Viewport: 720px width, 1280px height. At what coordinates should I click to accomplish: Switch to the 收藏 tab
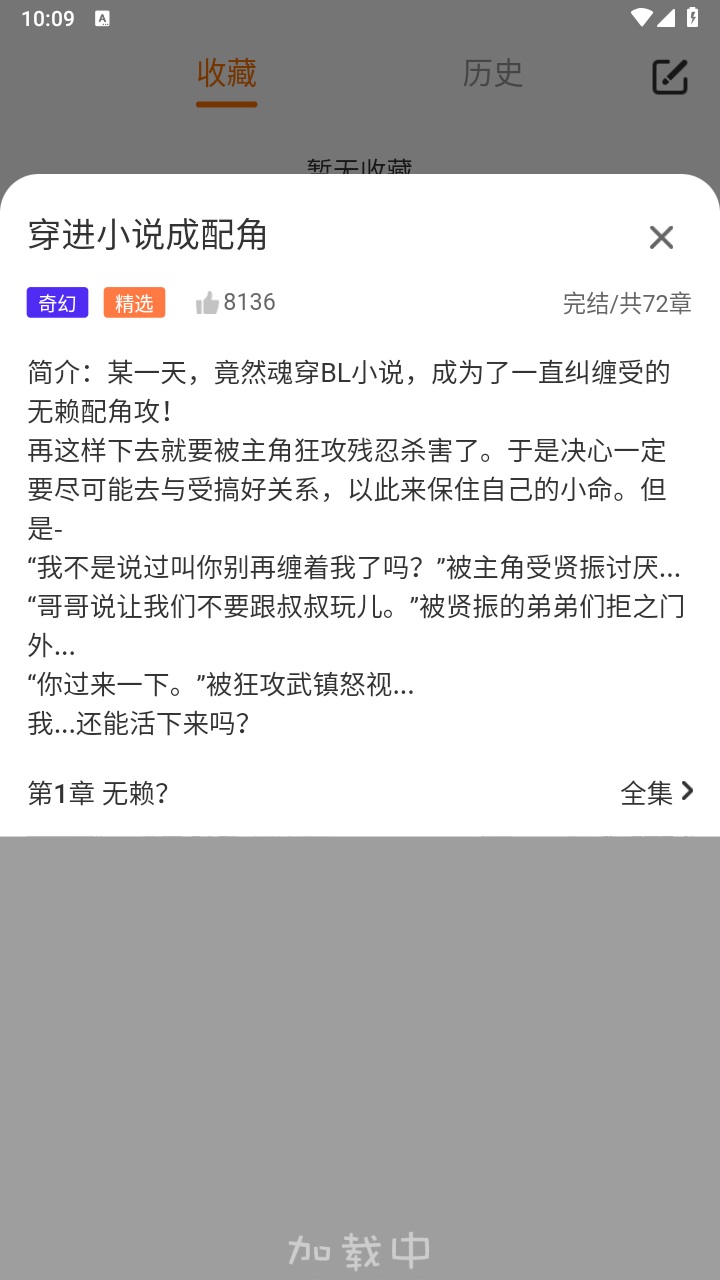pyautogui.click(x=225, y=75)
